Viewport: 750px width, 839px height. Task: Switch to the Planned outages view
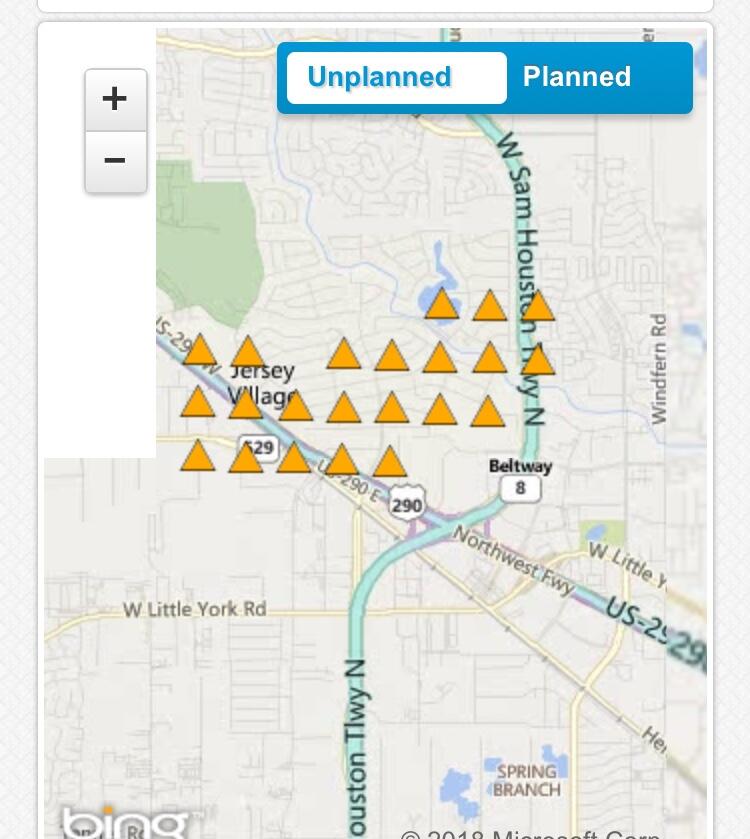point(577,77)
